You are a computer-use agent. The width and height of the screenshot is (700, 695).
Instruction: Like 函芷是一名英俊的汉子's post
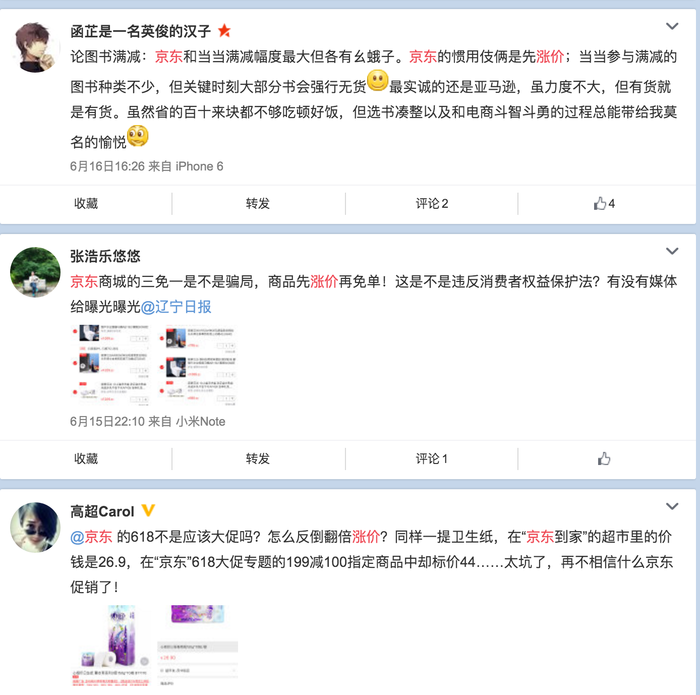pos(604,203)
